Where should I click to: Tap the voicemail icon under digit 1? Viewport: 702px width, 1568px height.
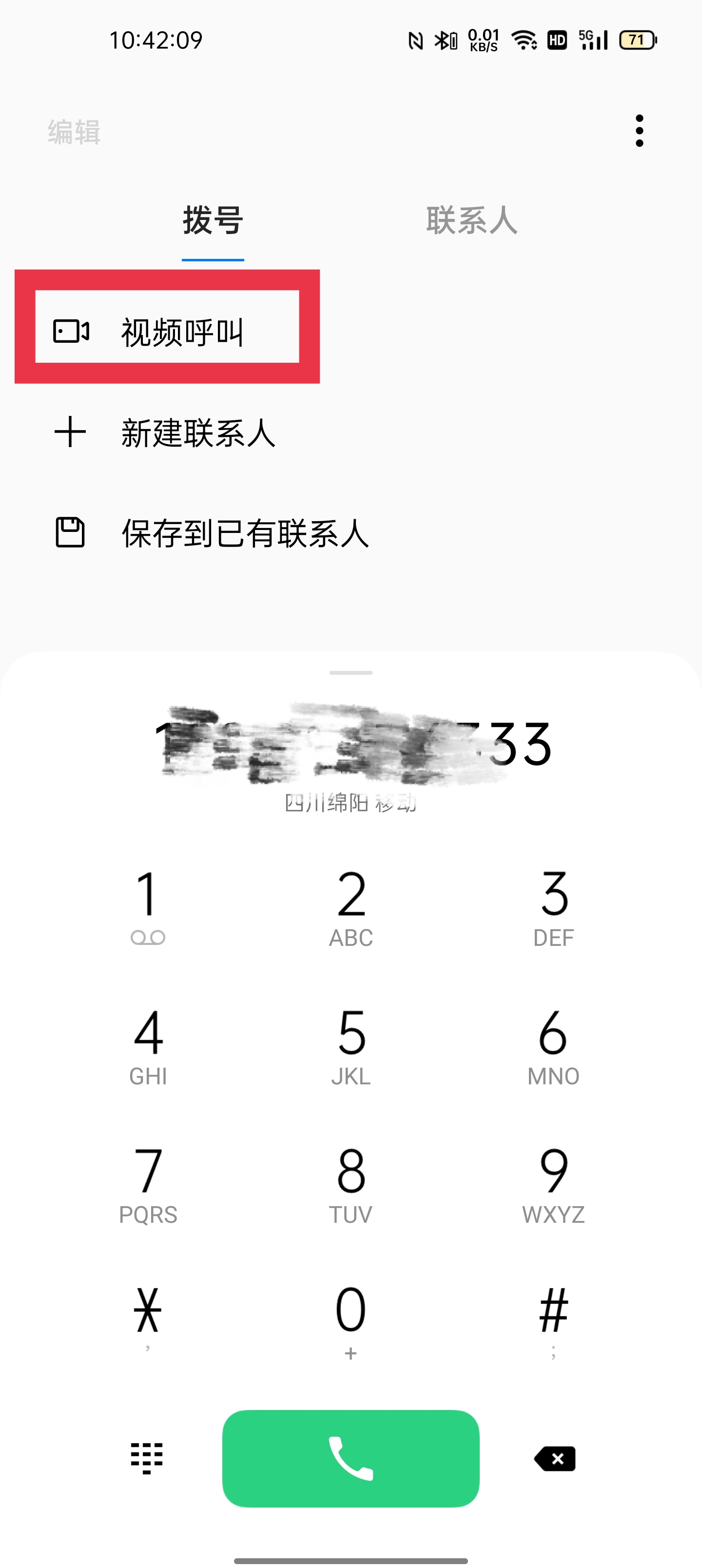(x=148, y=938)
